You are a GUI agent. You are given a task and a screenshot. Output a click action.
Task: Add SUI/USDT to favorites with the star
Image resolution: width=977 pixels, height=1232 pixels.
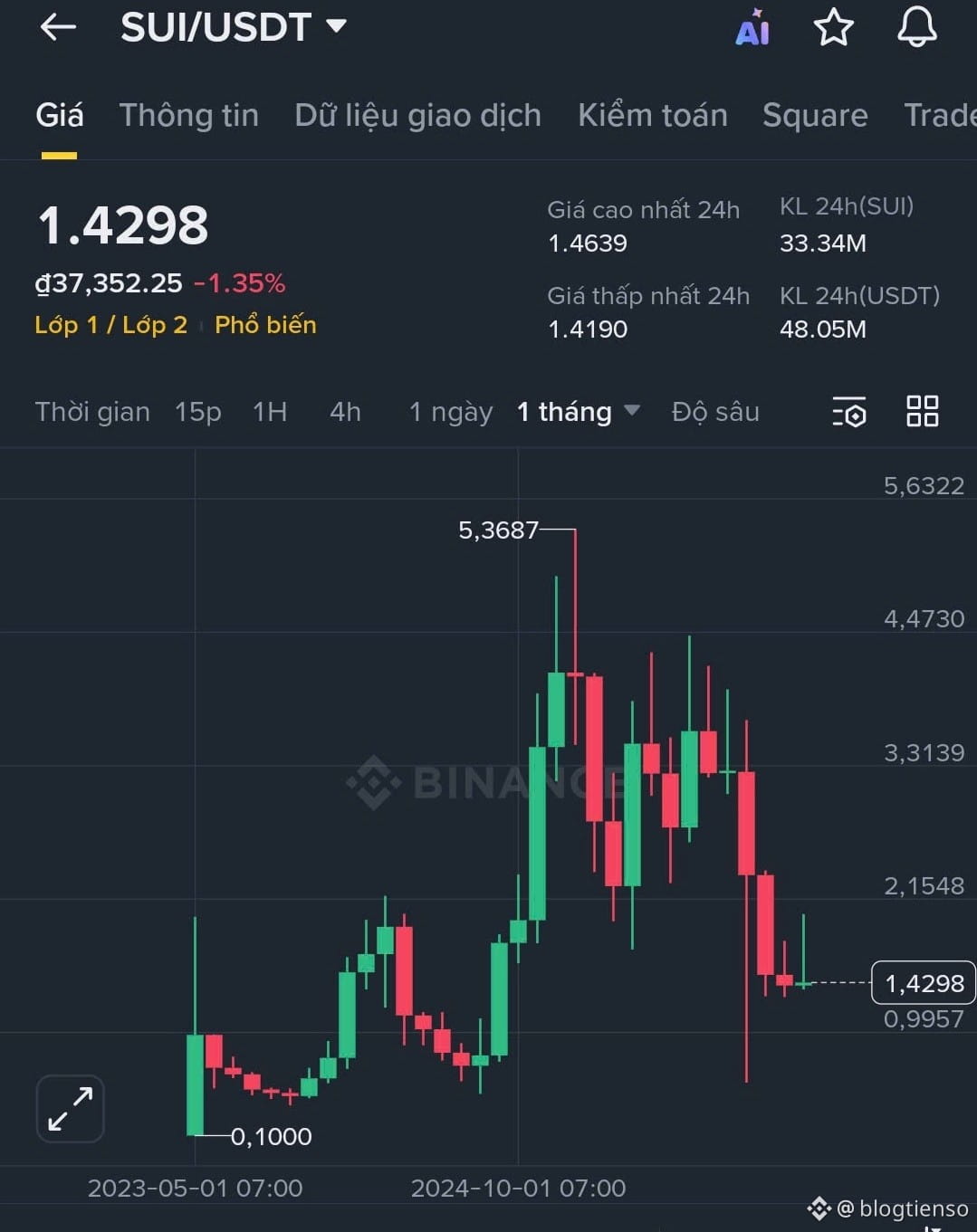(833, 27)
